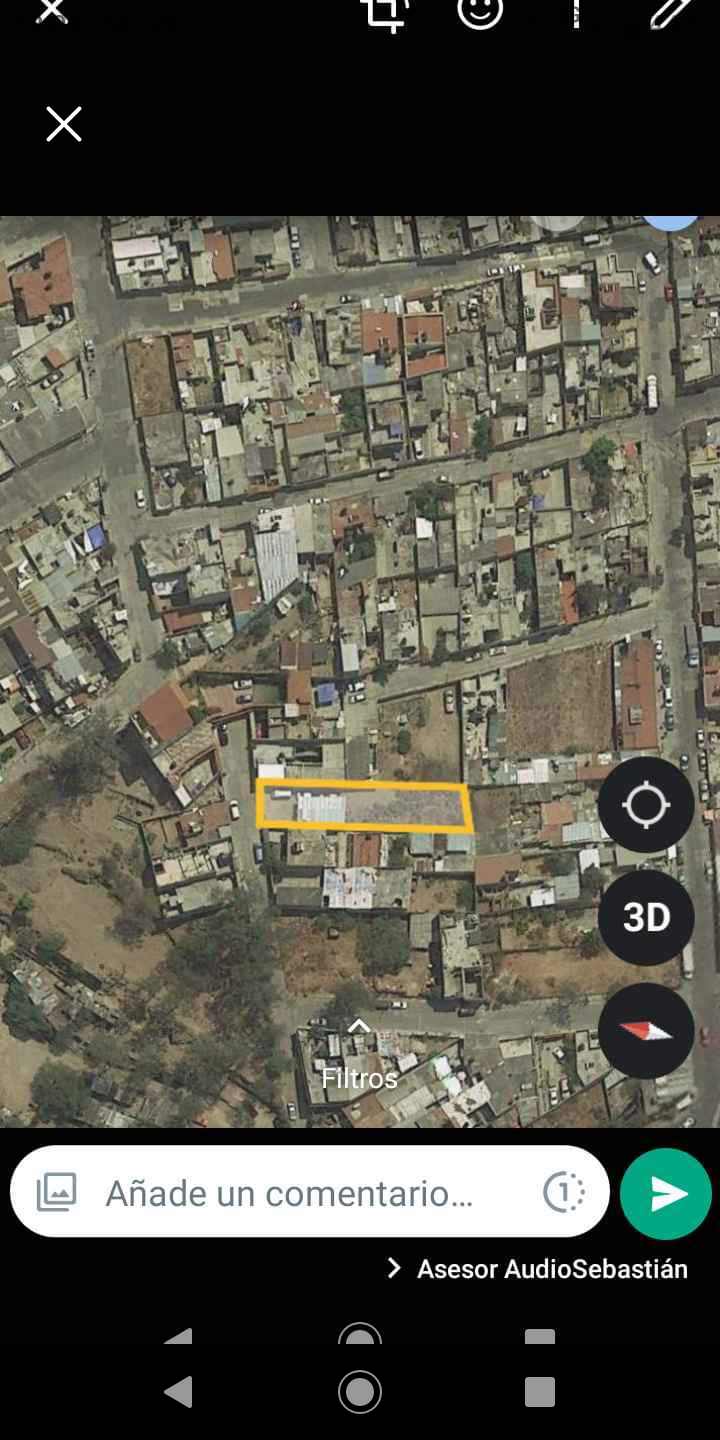Expand the Filtros panel
Viewport: 720px width, 1440px height.
click(359, 1065)
